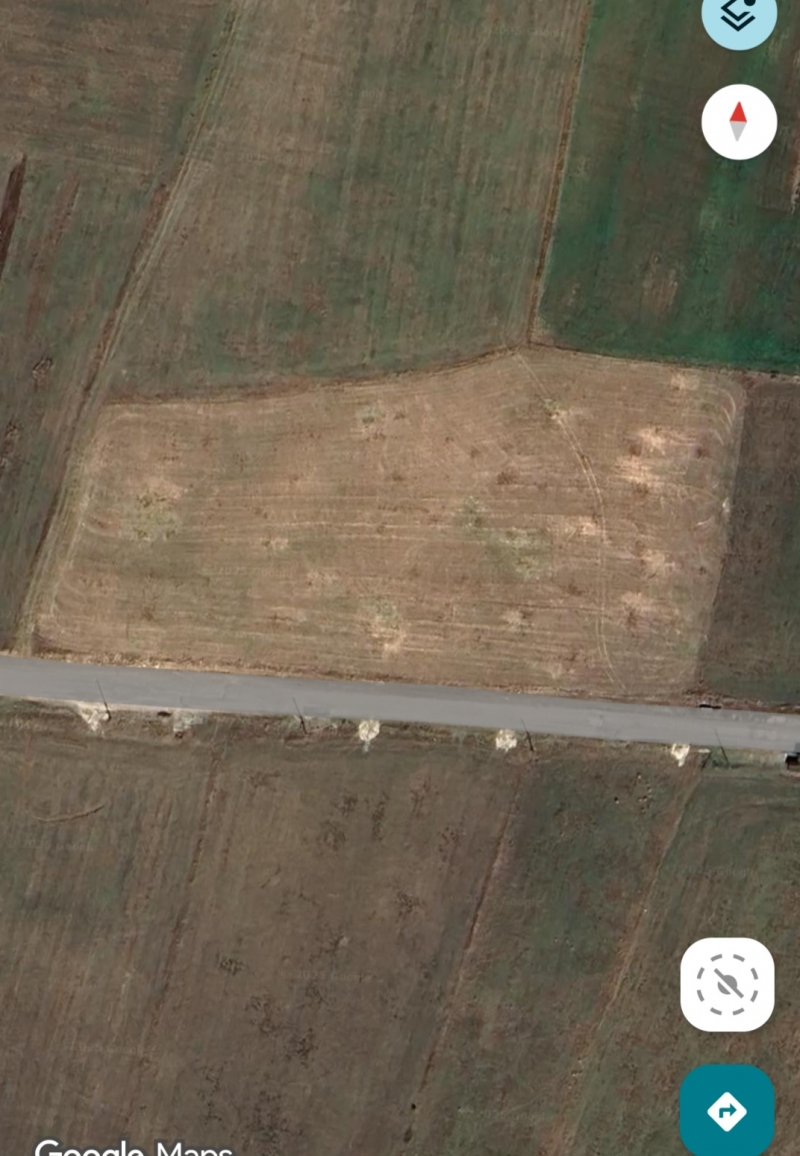Center map on my location
The height and width of the screenshot is (1156, 800).
pyautogui.click(x=727, y=984)
